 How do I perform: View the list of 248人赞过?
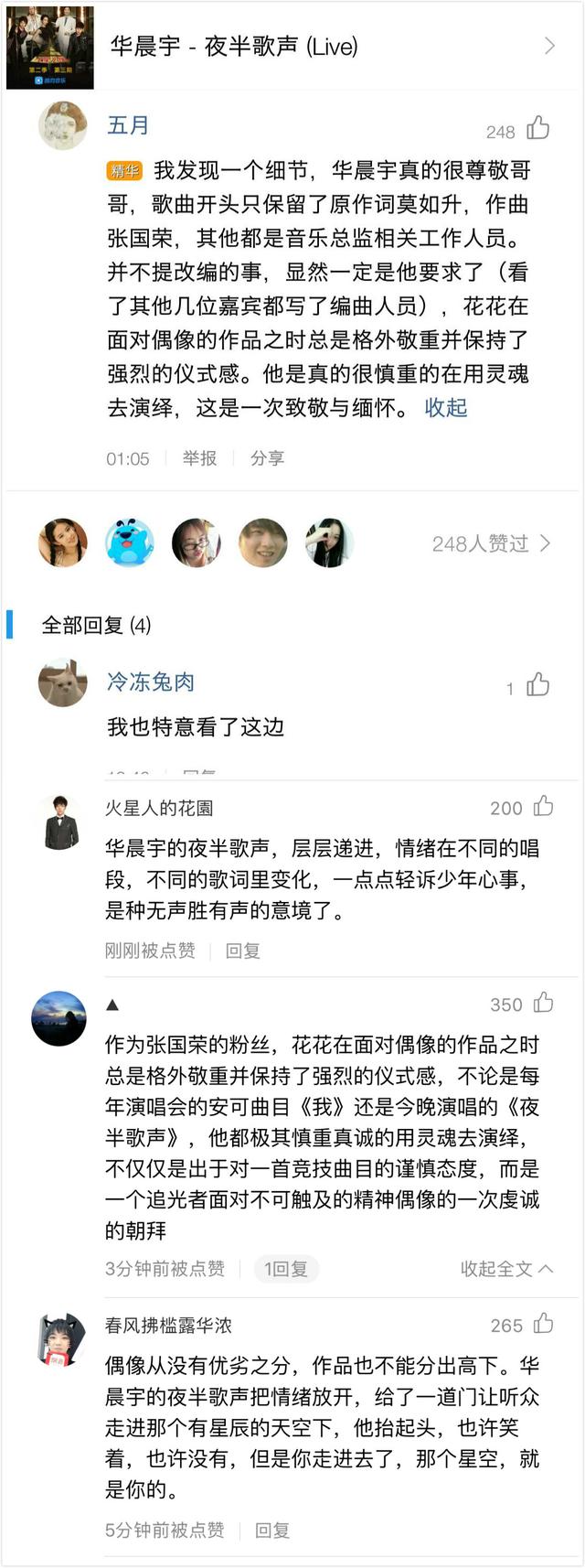click(492, 543)
